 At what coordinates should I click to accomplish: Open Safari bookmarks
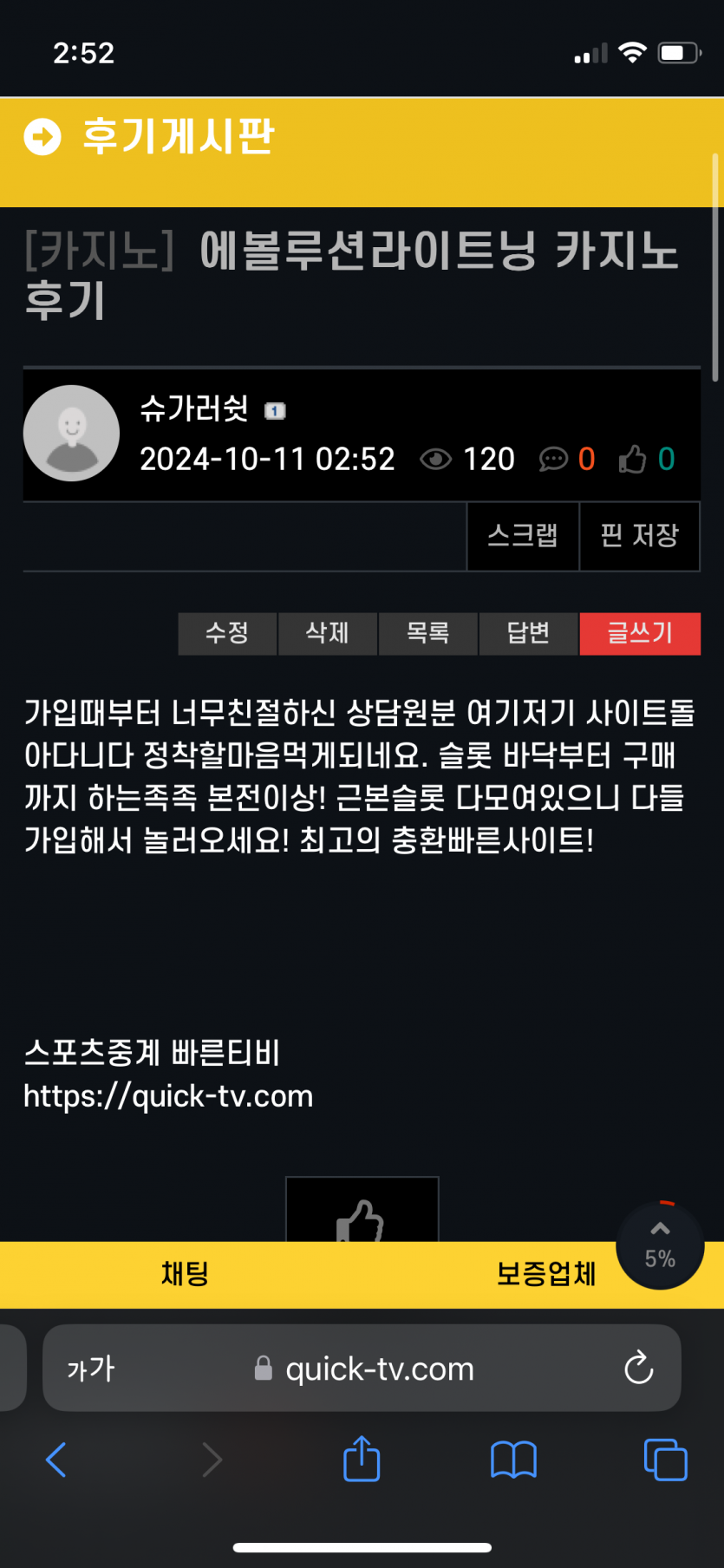pos(513,1460)
